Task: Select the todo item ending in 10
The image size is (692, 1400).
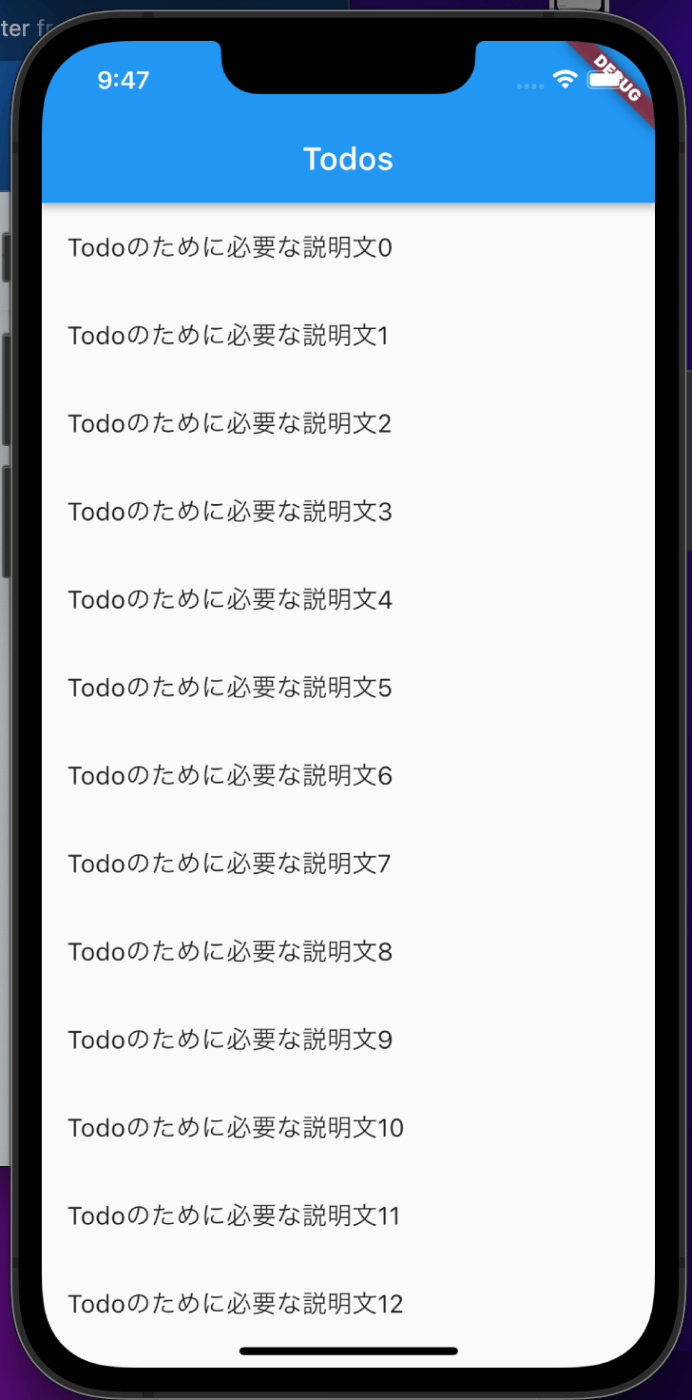Action: 348,1128
